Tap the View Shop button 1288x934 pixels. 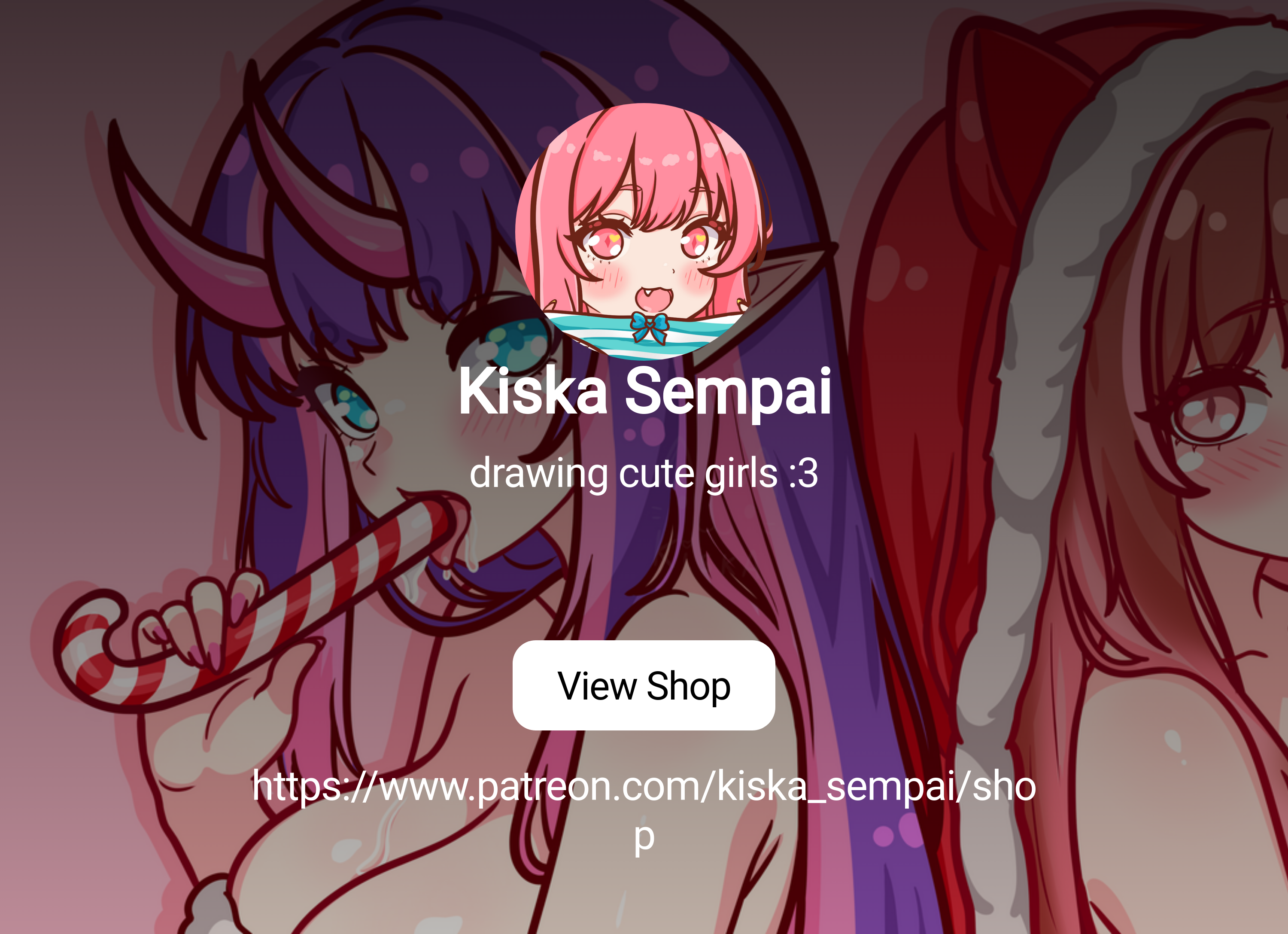tap(644, 685)
